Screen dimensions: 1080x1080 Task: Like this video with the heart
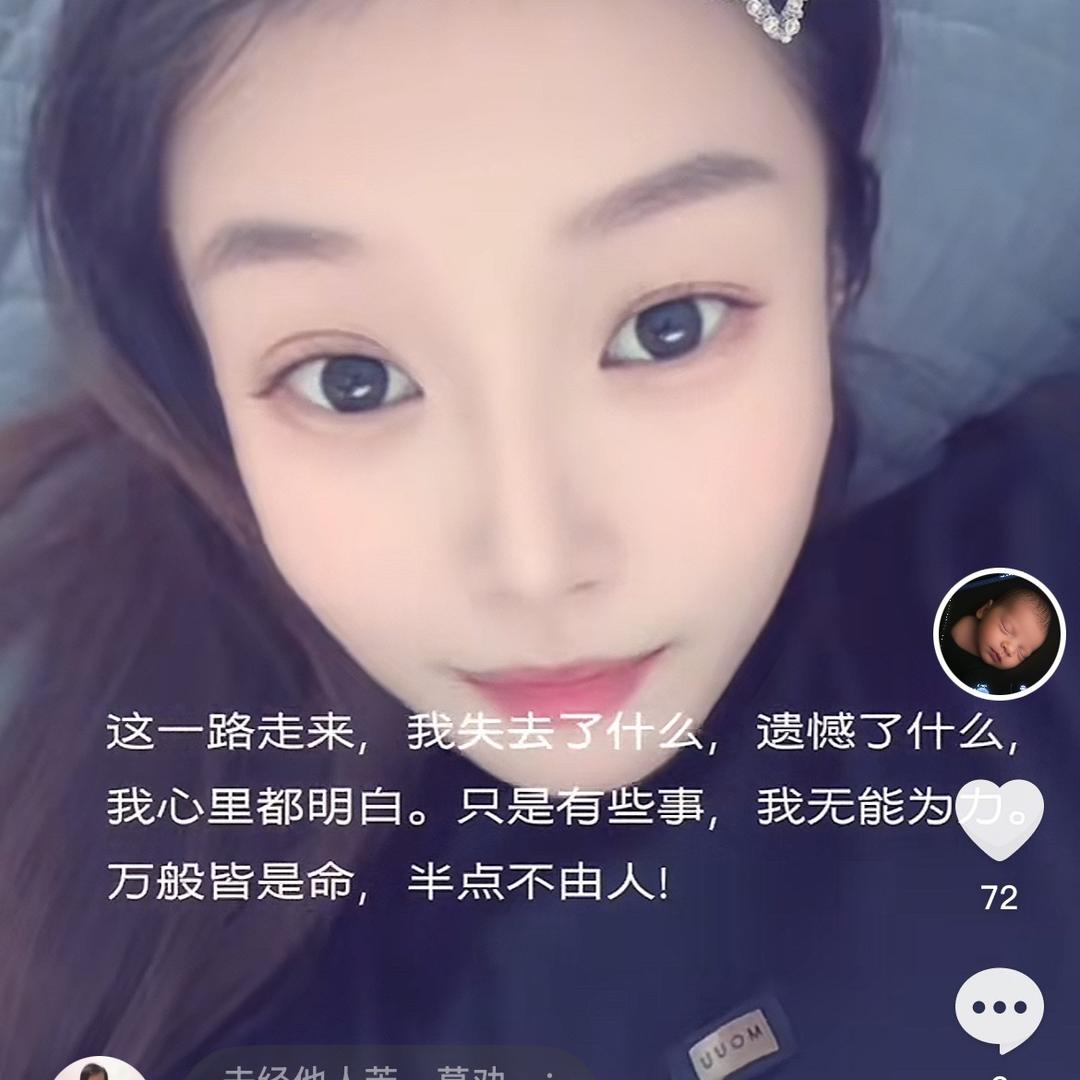[999, 820]
